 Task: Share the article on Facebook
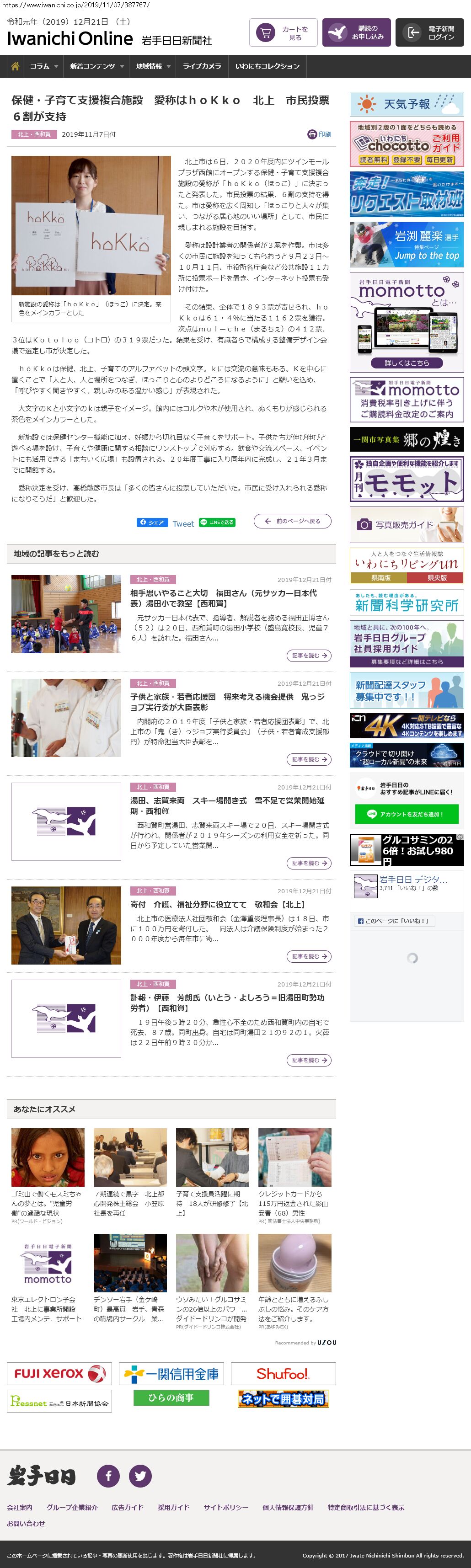151,522
